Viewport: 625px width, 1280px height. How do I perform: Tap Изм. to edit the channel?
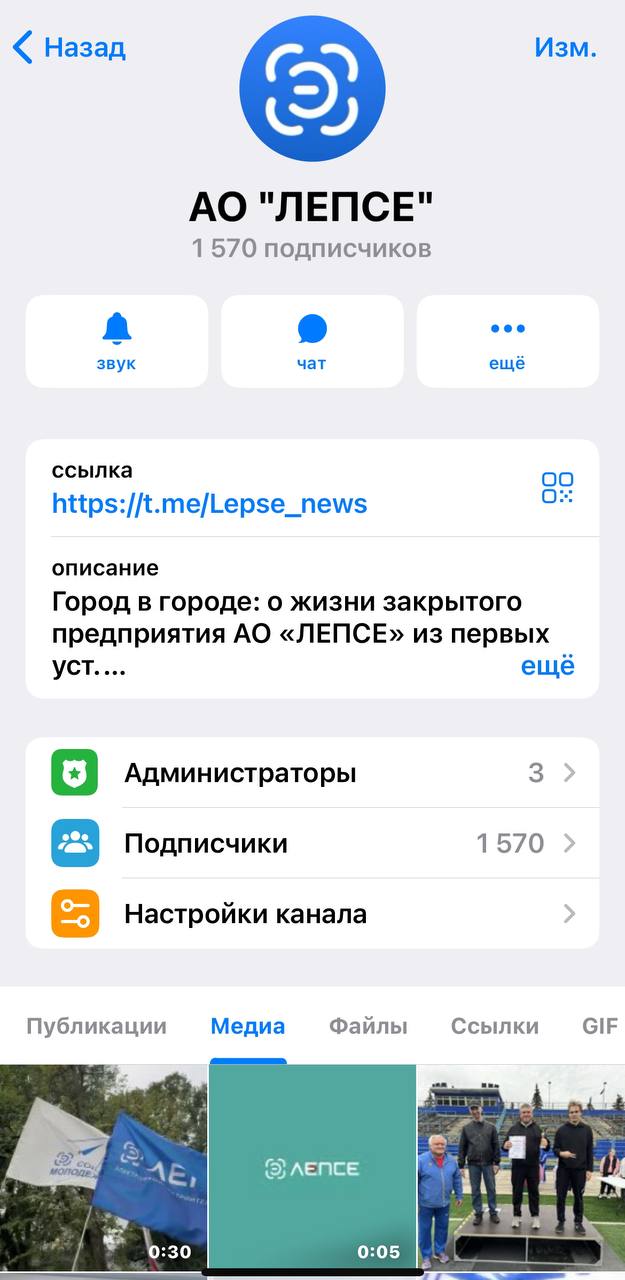pyautogui.click(x=566, y=47)
